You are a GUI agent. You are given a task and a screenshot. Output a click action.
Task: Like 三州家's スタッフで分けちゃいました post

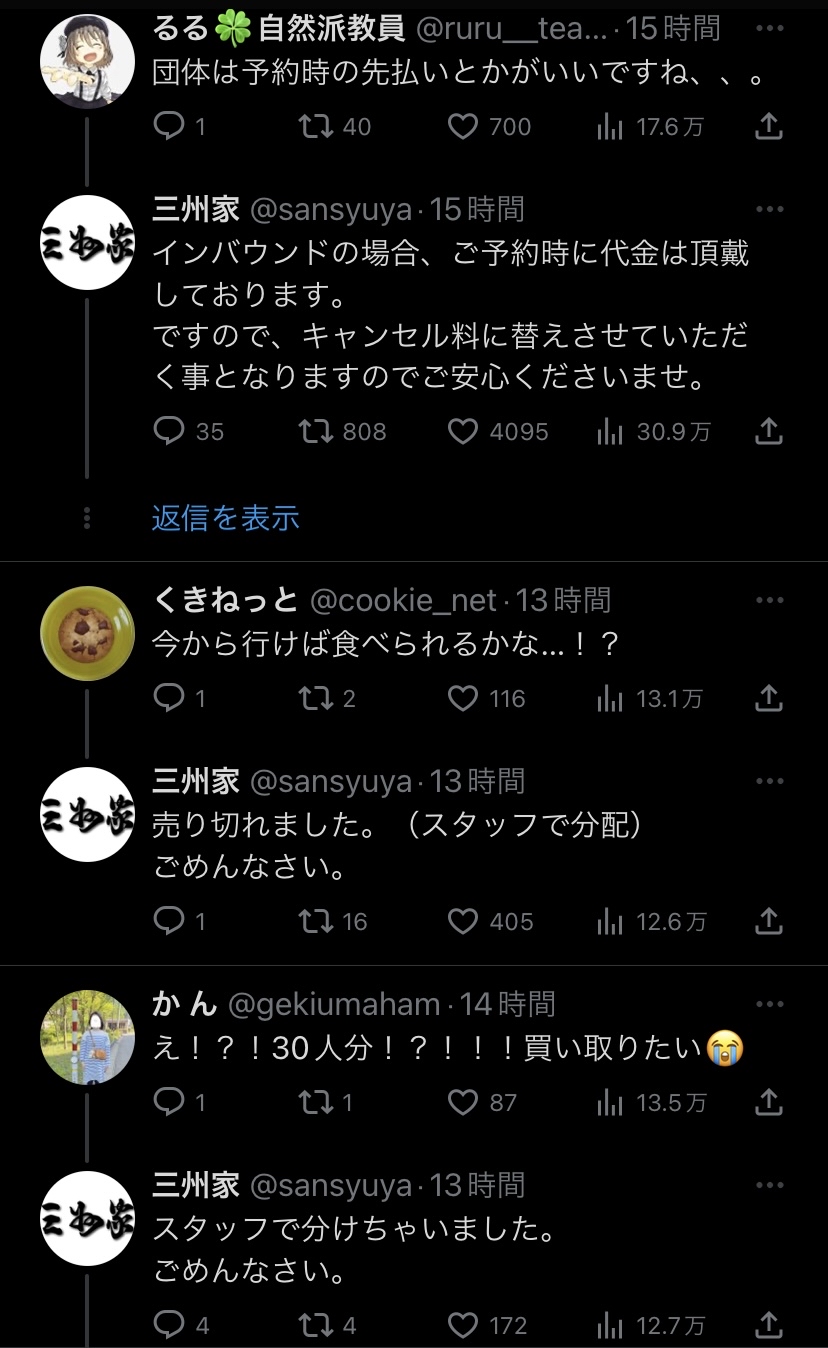(463, 1326)
